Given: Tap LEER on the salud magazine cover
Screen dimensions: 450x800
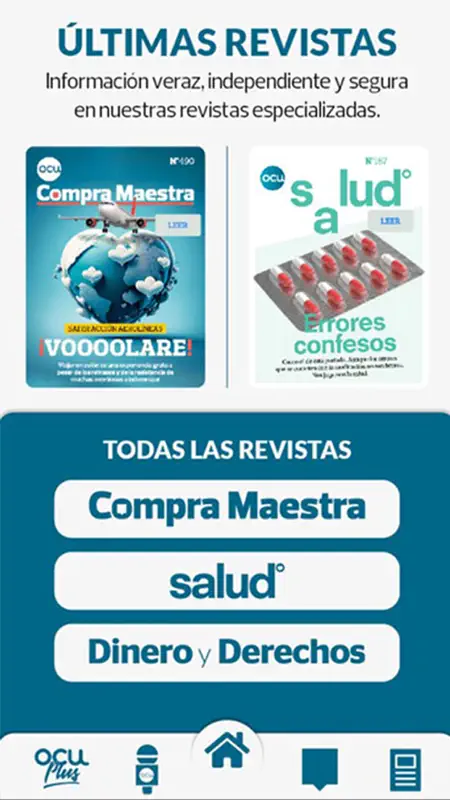Looking at the screenshot, I should click(x=390, y=221).
